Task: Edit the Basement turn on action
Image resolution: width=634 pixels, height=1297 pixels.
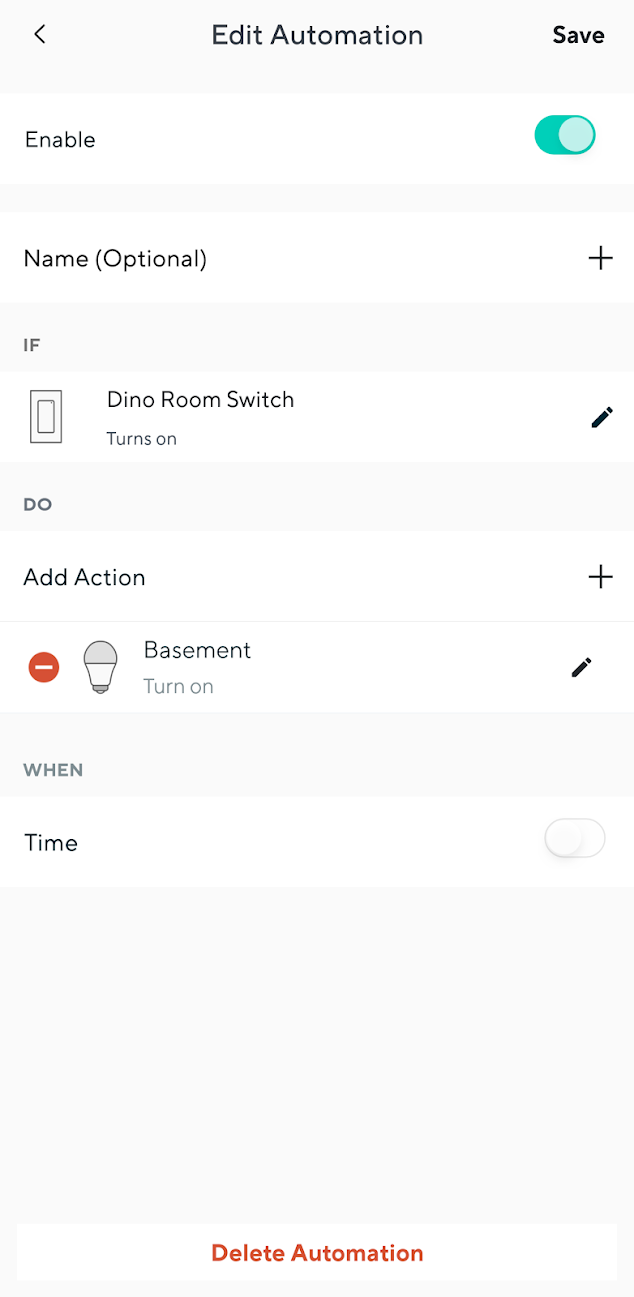Action: tap(581, 667)
